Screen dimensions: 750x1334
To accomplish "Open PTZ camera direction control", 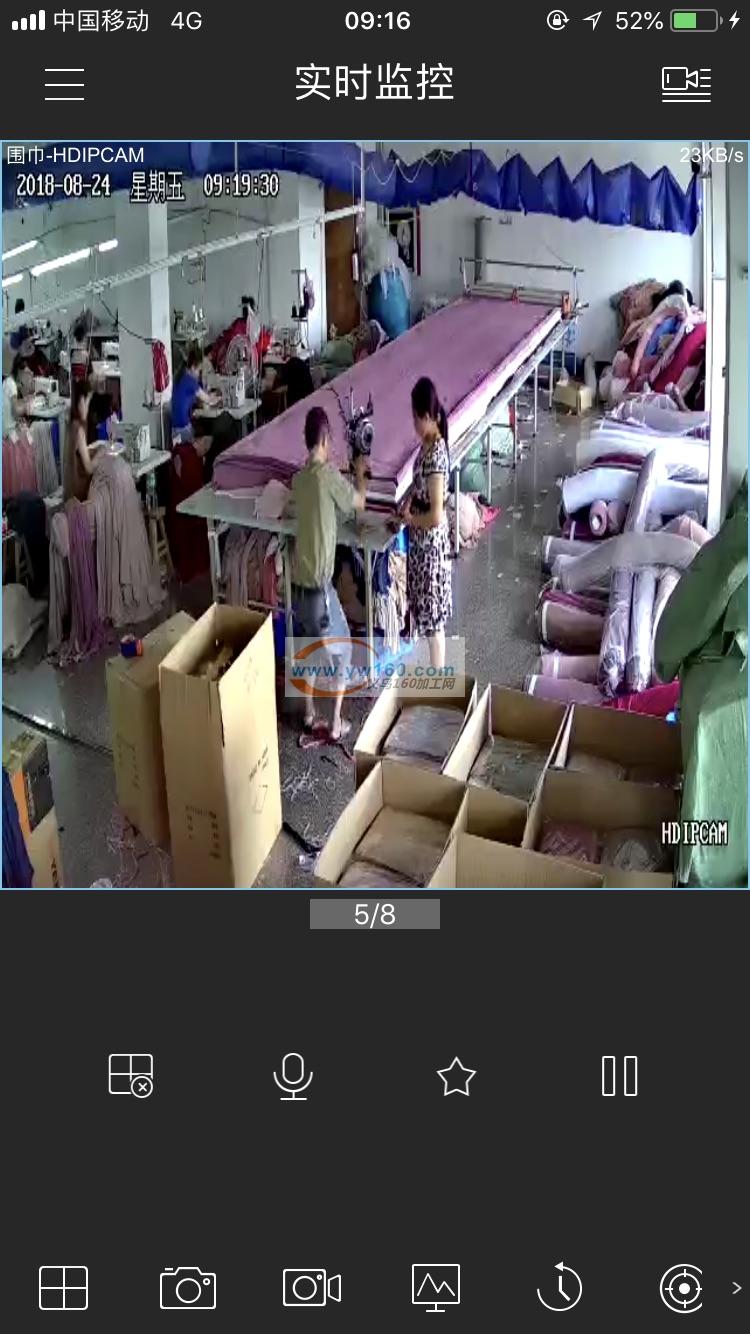I will tap(682, 1288).
